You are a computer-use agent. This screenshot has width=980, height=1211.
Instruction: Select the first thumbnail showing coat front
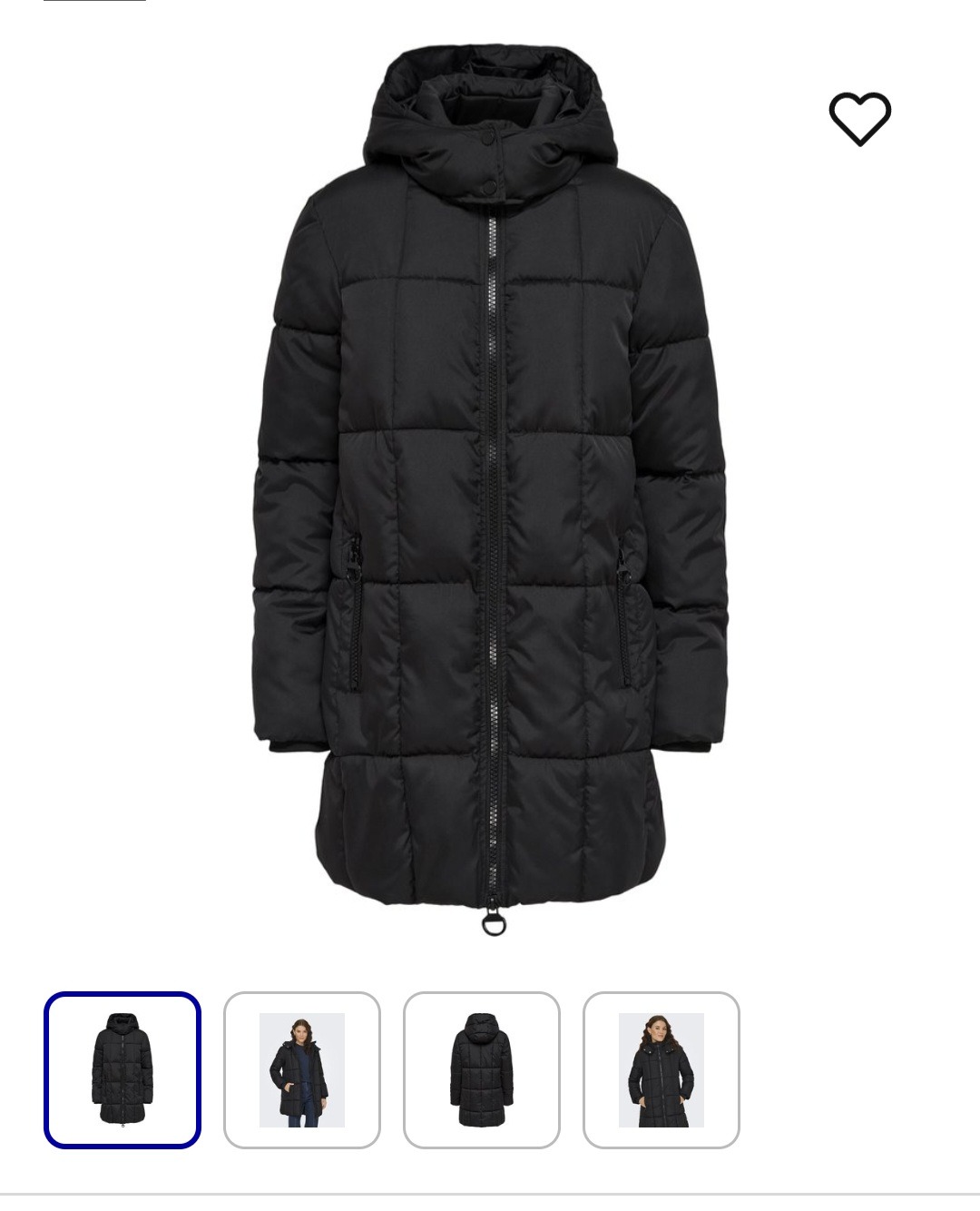(122, 1070)
